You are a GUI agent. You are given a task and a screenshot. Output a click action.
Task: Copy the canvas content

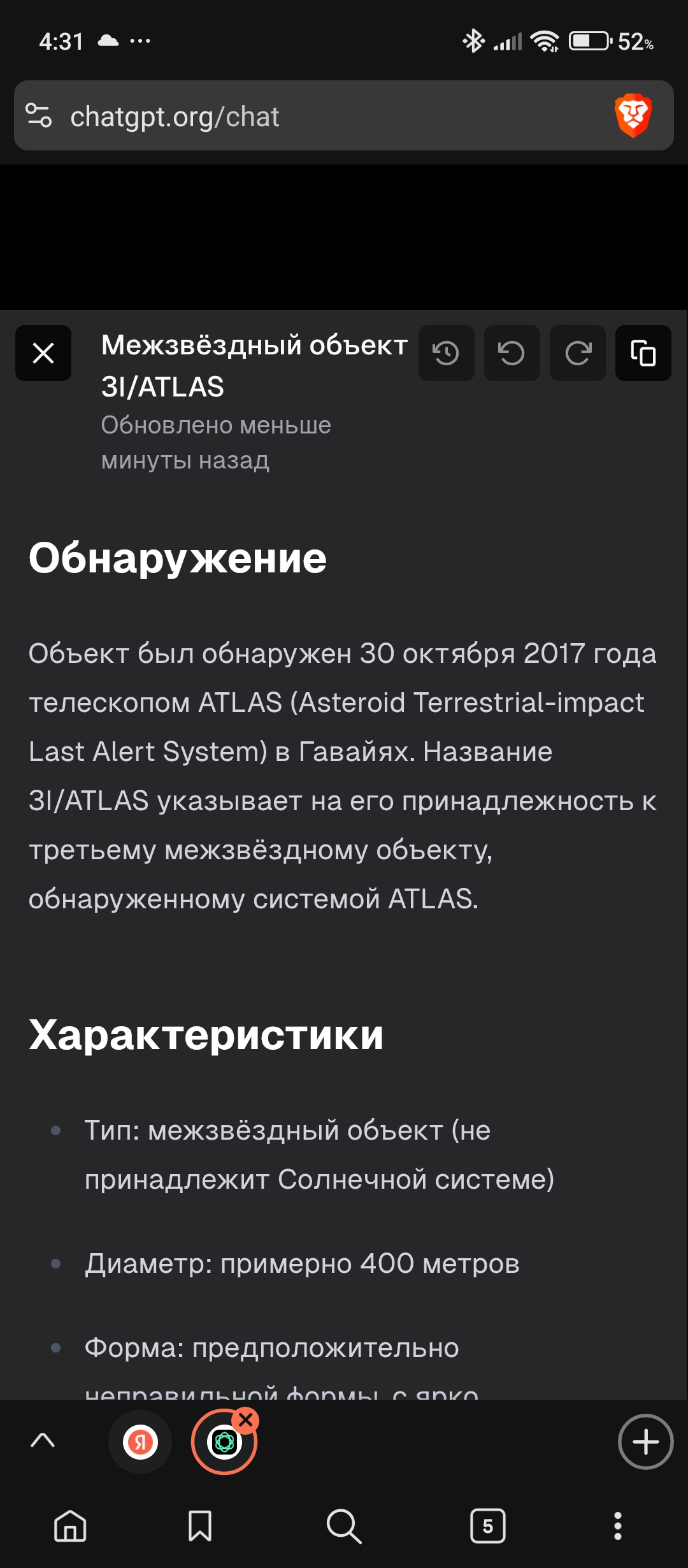tap(643, 353)
